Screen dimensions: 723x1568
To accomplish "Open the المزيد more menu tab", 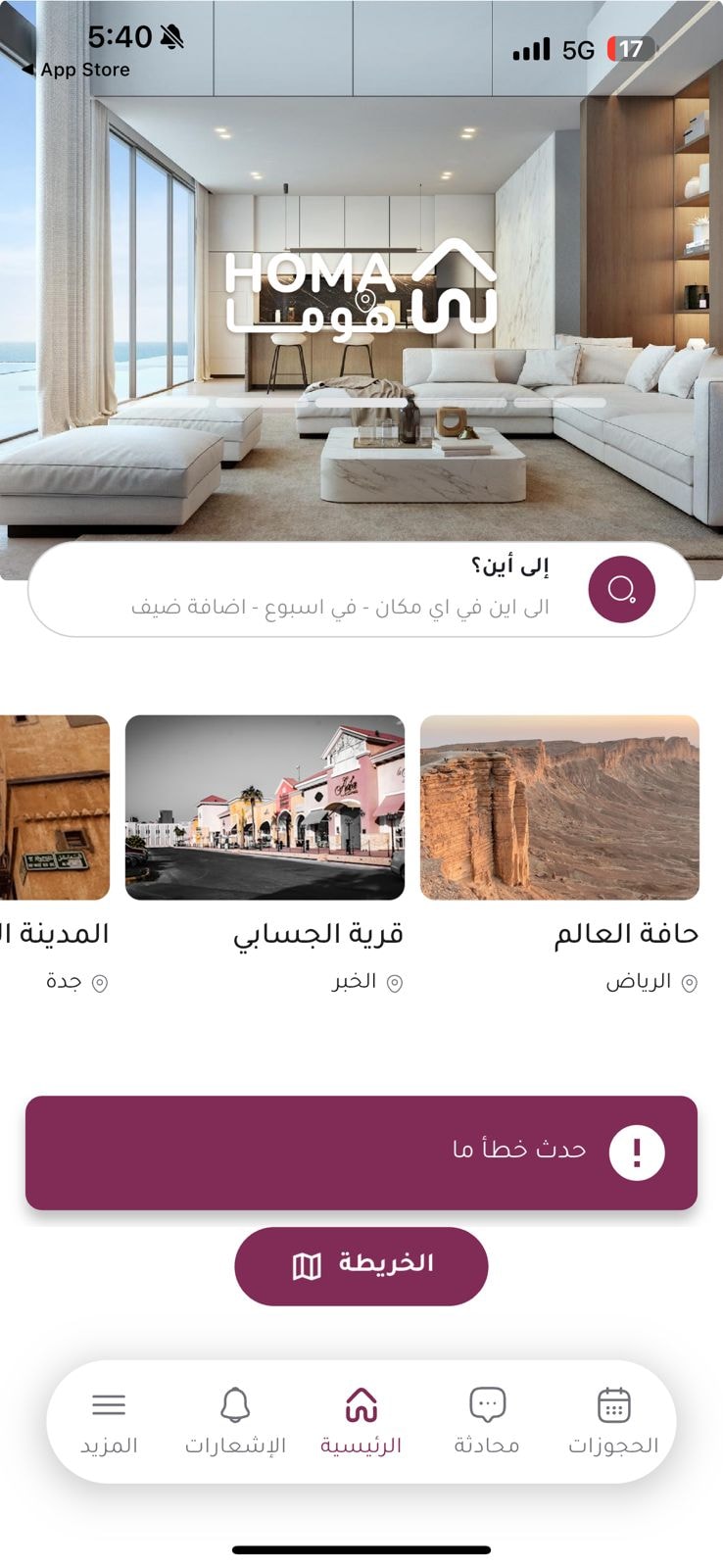I will tap(109, 1420).
